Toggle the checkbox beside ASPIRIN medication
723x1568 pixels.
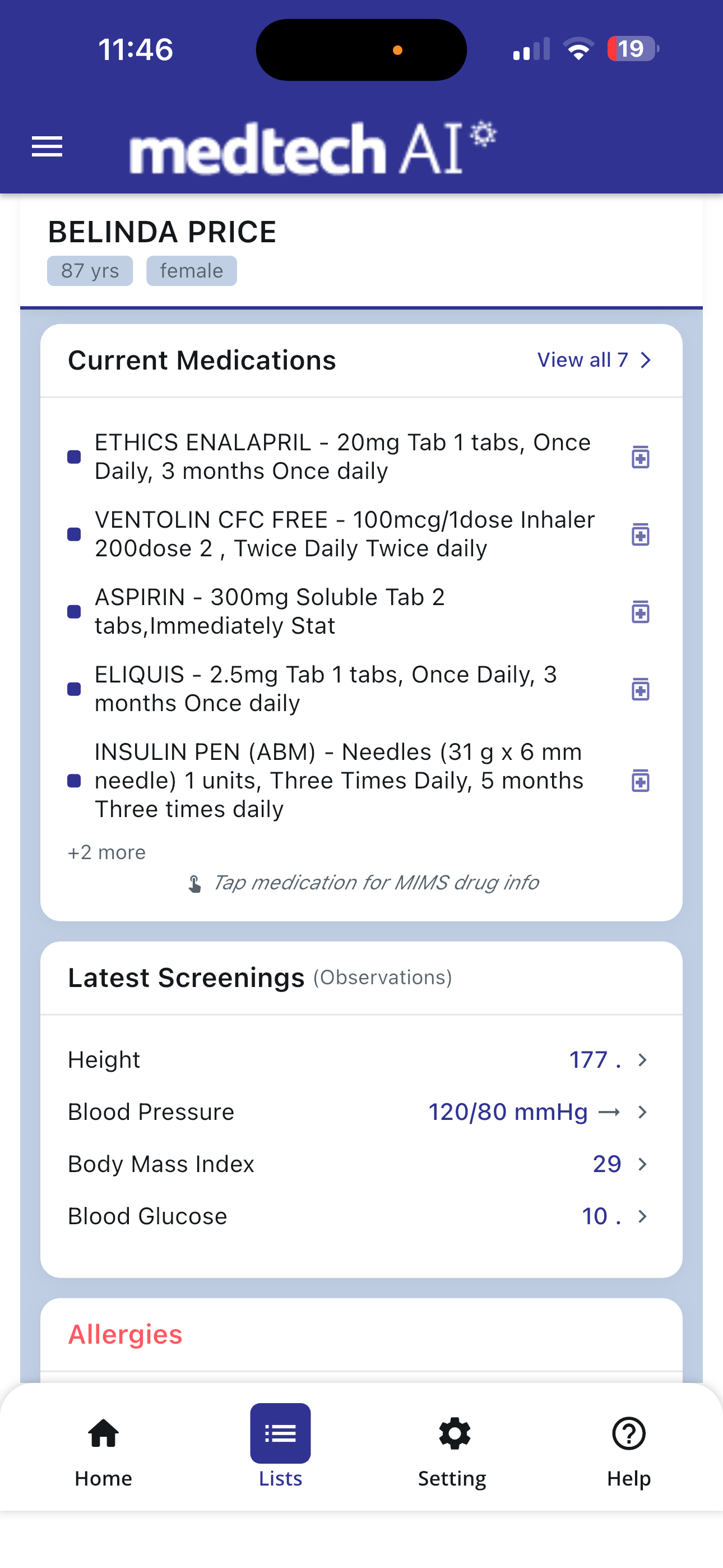tap(73, 611)
